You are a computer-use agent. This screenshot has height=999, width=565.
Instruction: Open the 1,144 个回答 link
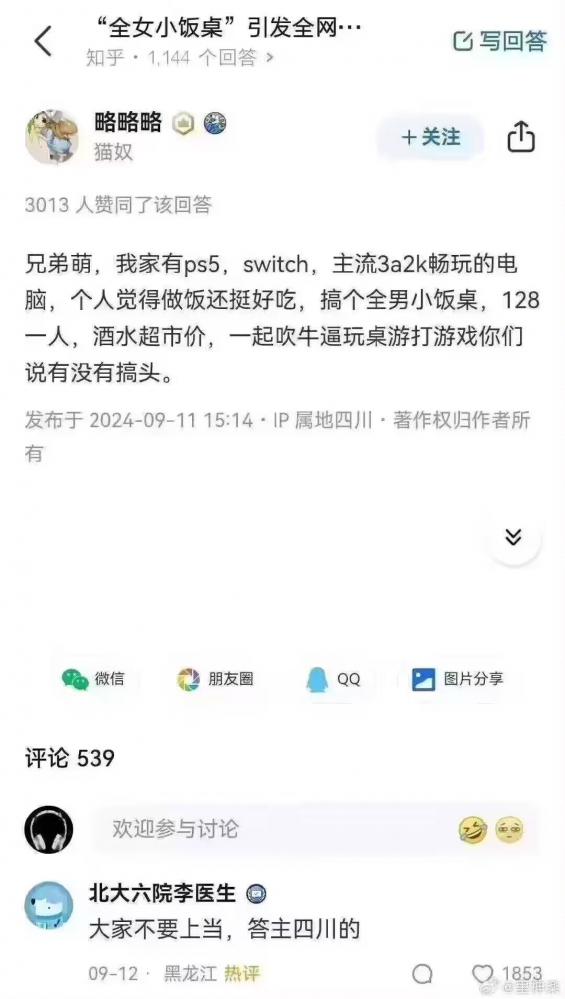[180, 58]
